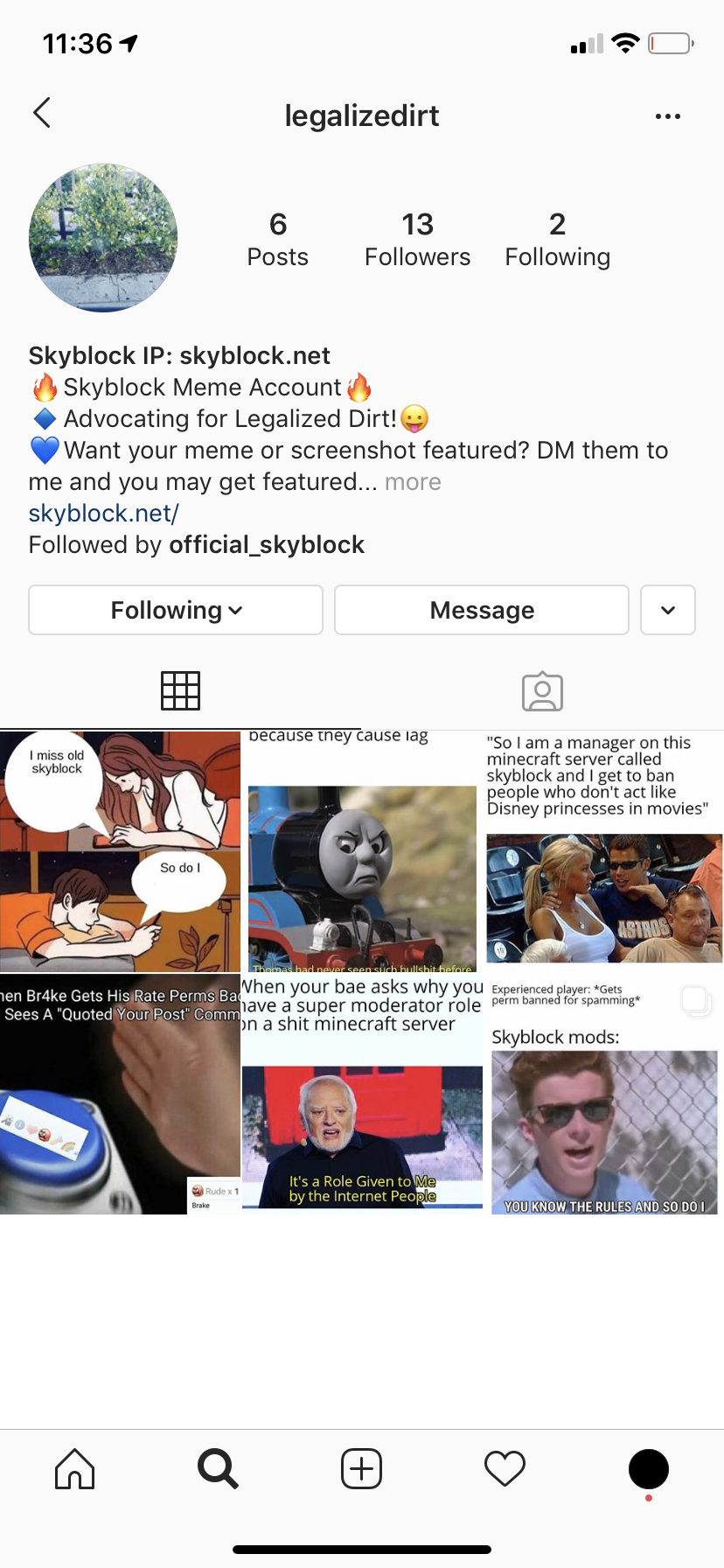Image resolution: width=724 pixels, height=1568 pixels.
Task: Go to the Home feed tab
Action: point(74,1468)
